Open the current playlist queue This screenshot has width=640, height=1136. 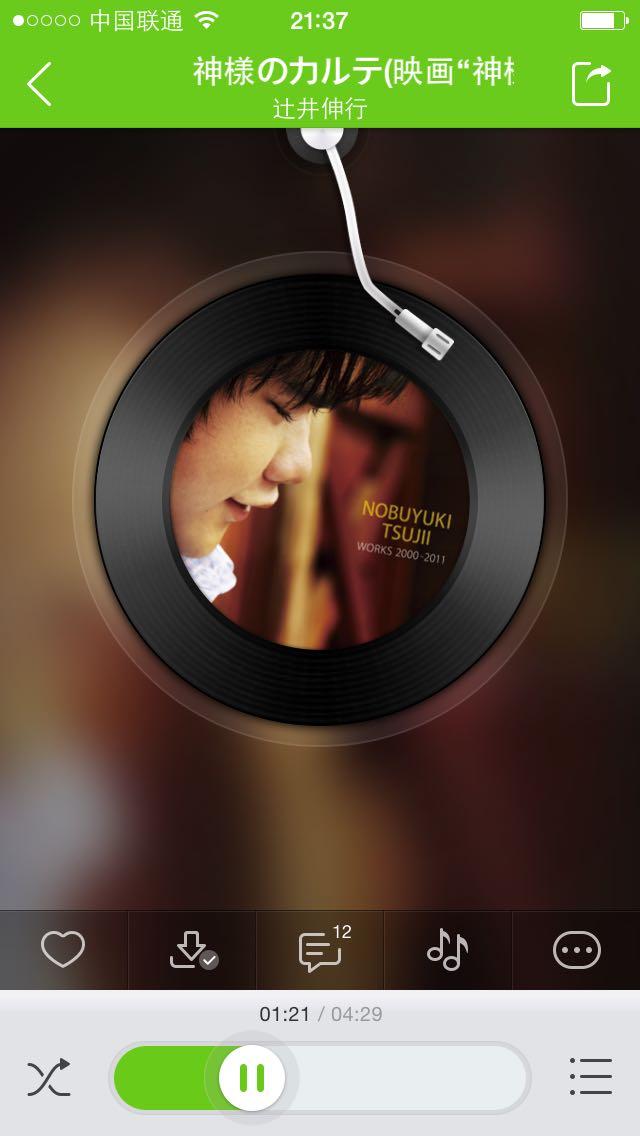coord(591,1077)
